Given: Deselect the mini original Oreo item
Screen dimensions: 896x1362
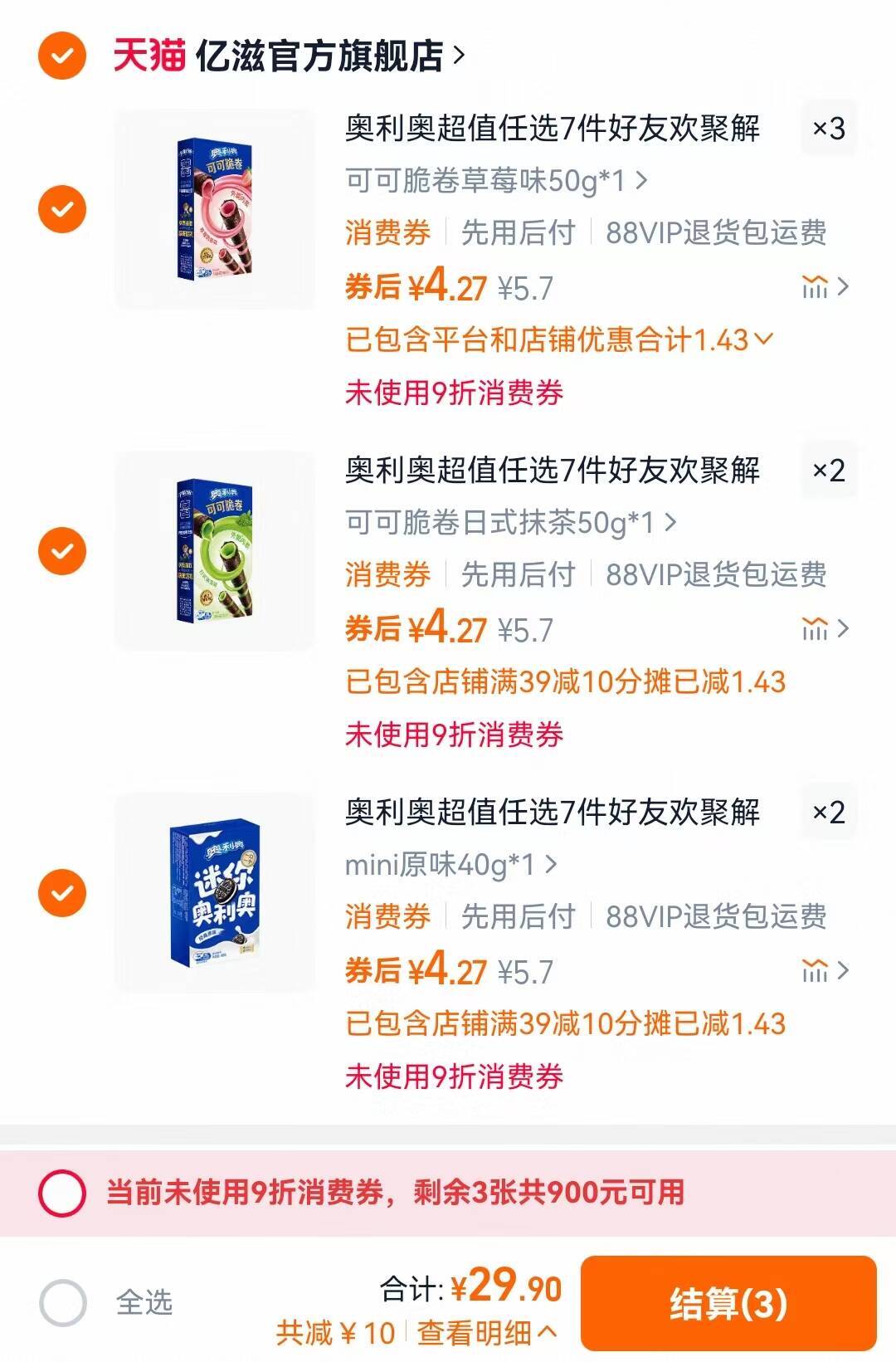Looking at the screenshot, I should point(61,892).
